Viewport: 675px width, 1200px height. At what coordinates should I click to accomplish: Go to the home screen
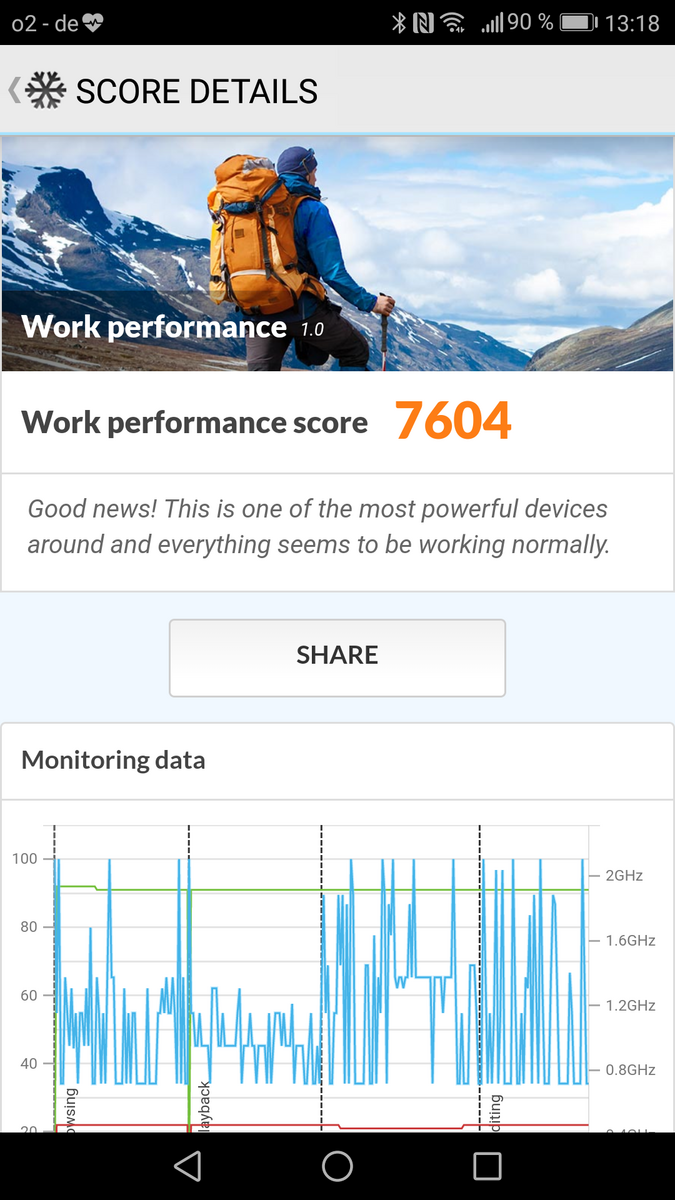(x=337, y=1166)
